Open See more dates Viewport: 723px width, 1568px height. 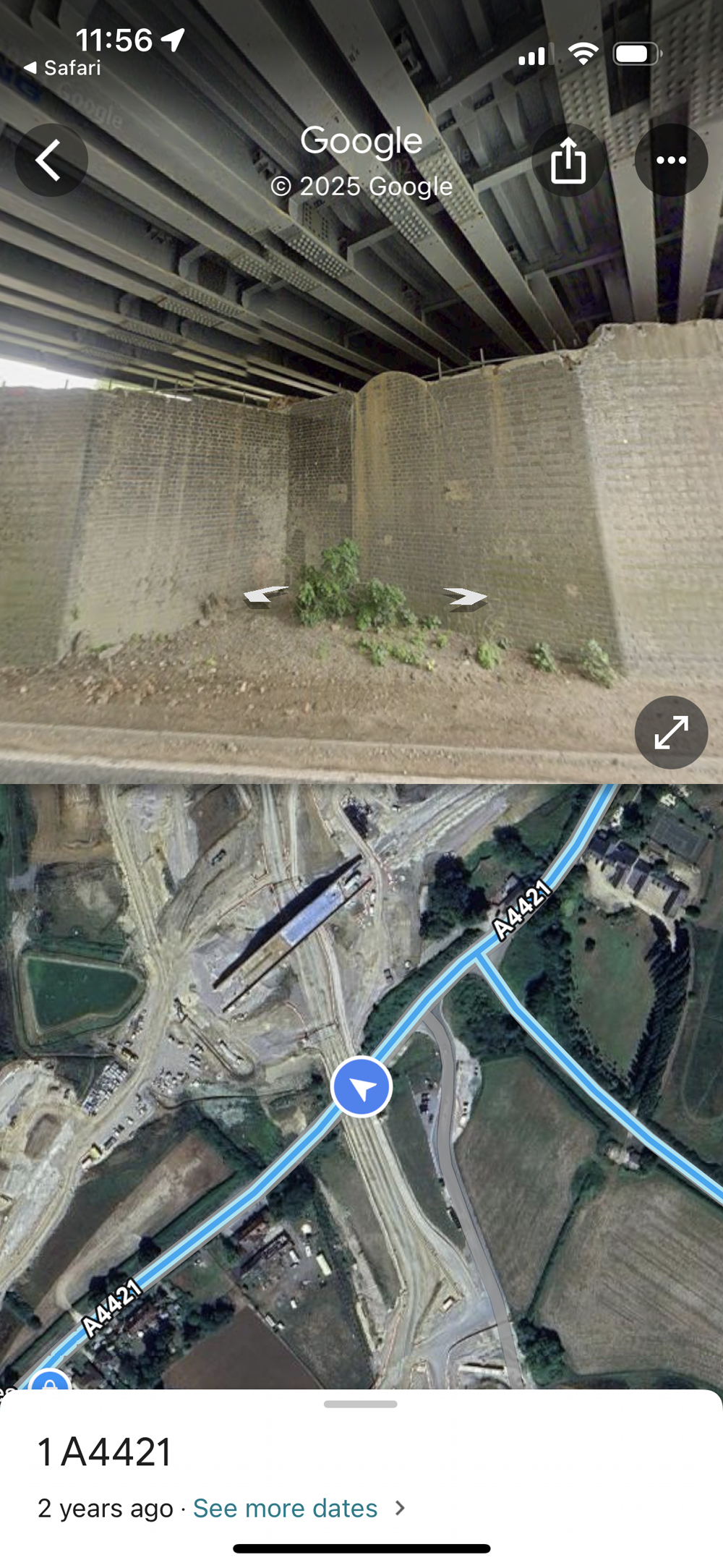[x=299, y=1508]
